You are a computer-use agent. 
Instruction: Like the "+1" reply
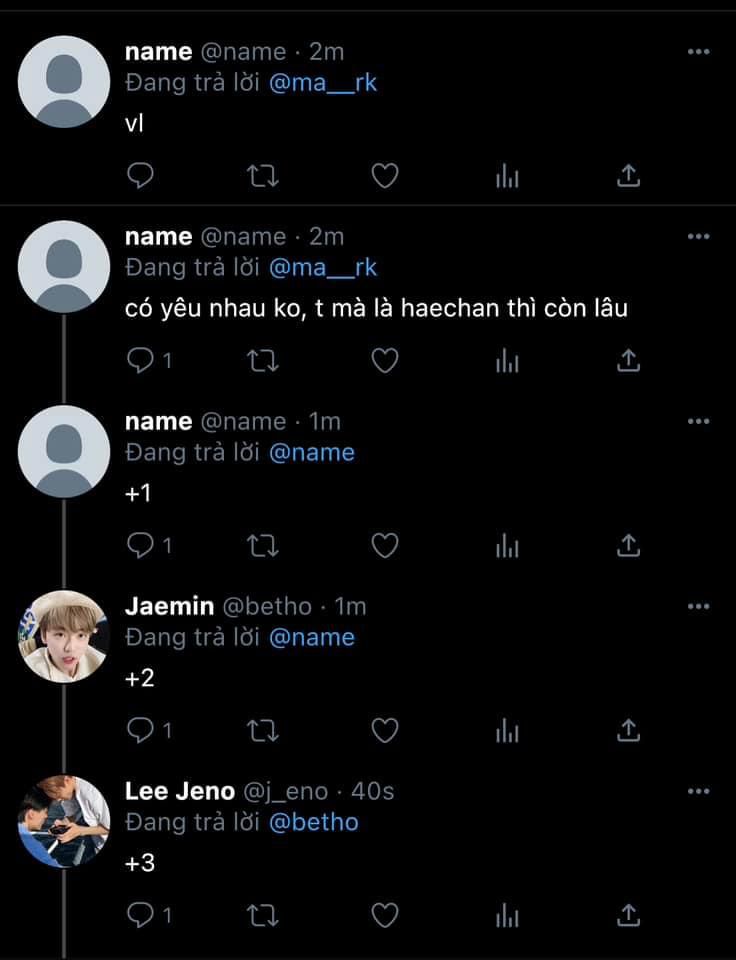[385, 545]
